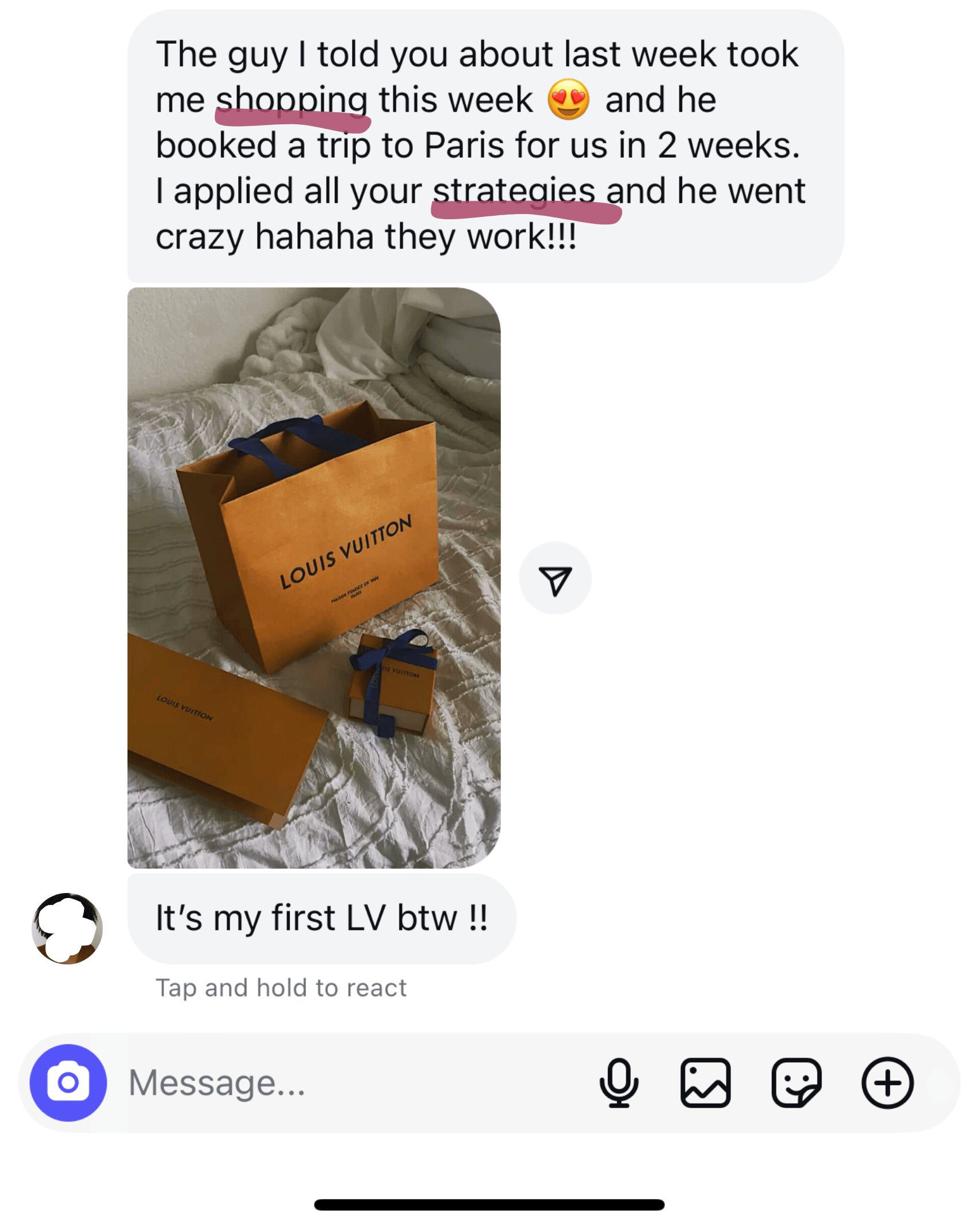Open more options with the plus icon
The height and width of the screenshot is (1229, 980).
tap(887, 1082)
